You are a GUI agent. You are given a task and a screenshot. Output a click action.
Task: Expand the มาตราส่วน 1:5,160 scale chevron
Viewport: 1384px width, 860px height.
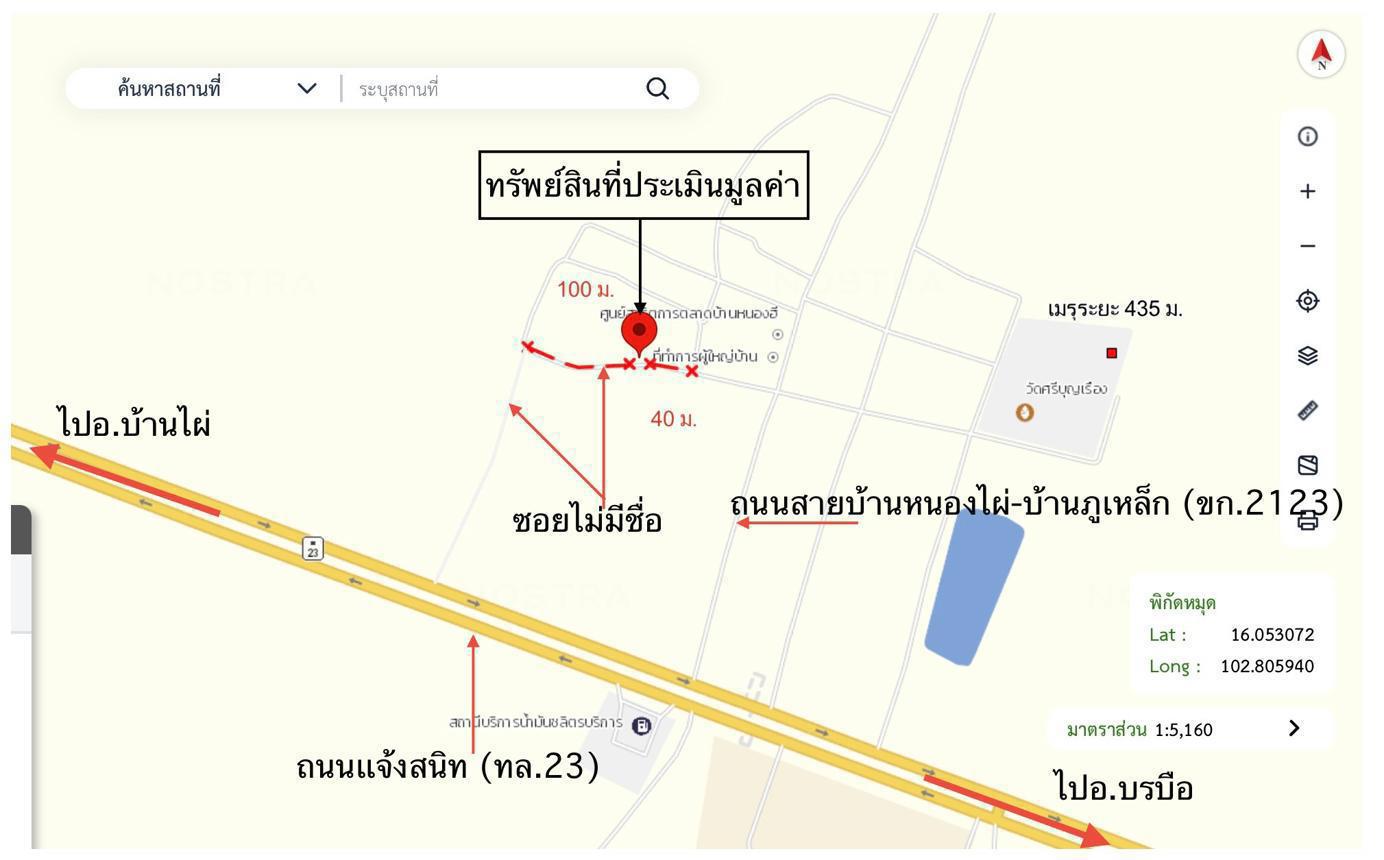pyautogui.click(x=1296, y=728)
